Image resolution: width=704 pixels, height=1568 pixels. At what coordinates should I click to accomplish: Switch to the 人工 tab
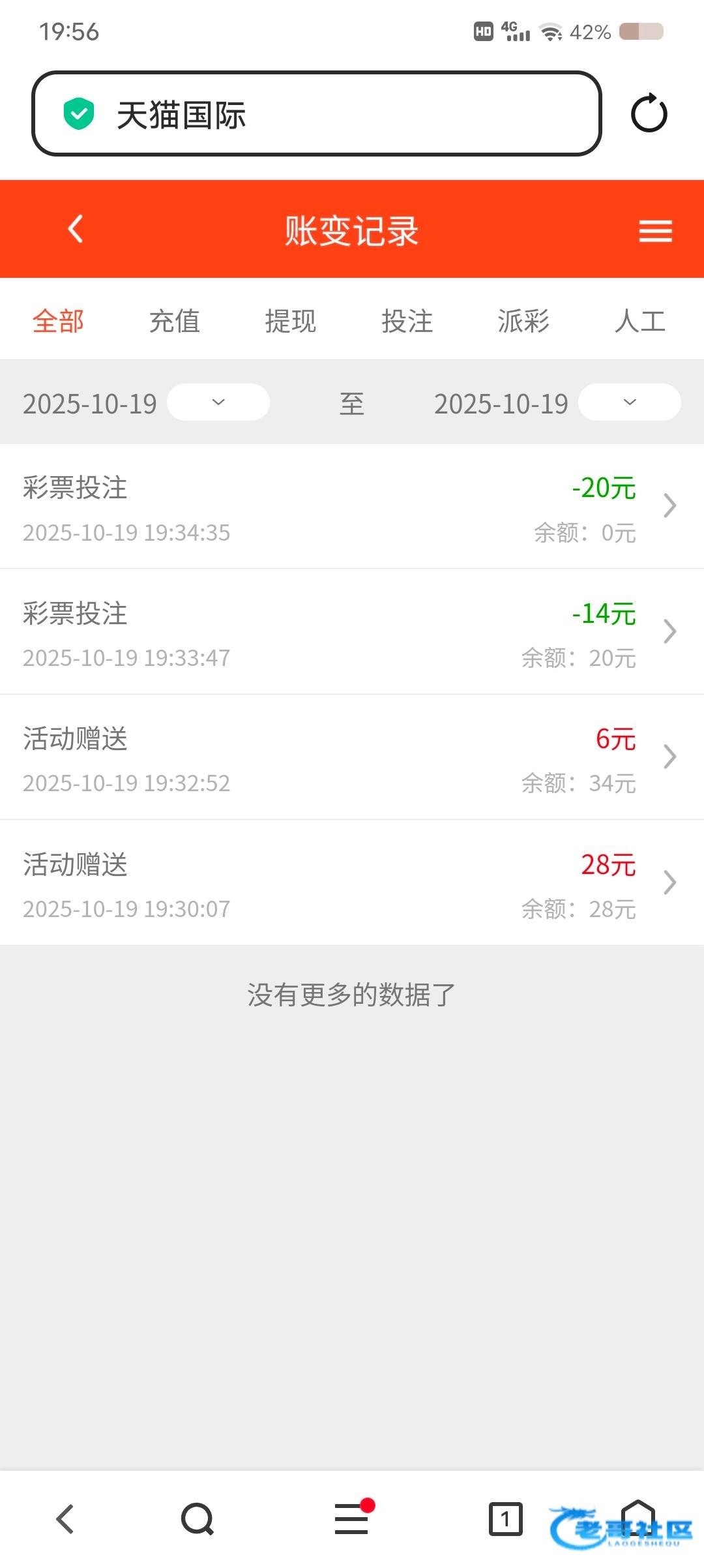[x=640, y=321]
